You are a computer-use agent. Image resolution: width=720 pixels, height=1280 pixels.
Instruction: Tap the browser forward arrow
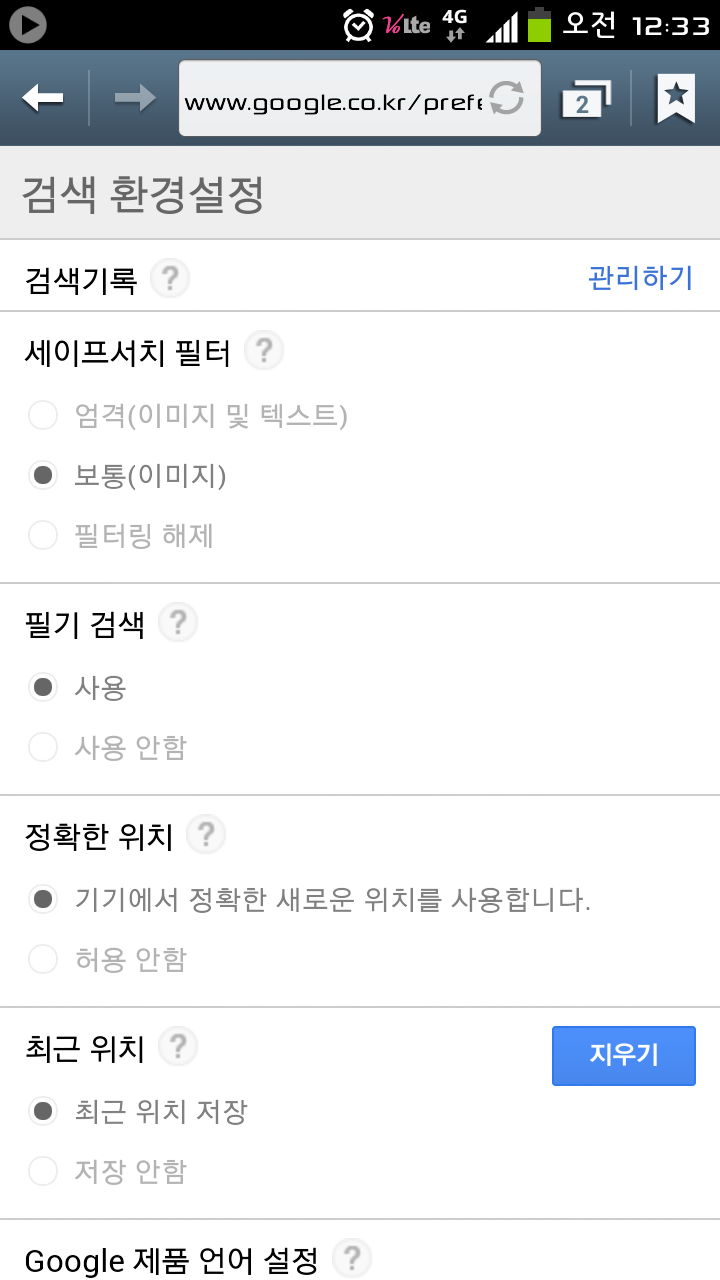tap(134, 98)
